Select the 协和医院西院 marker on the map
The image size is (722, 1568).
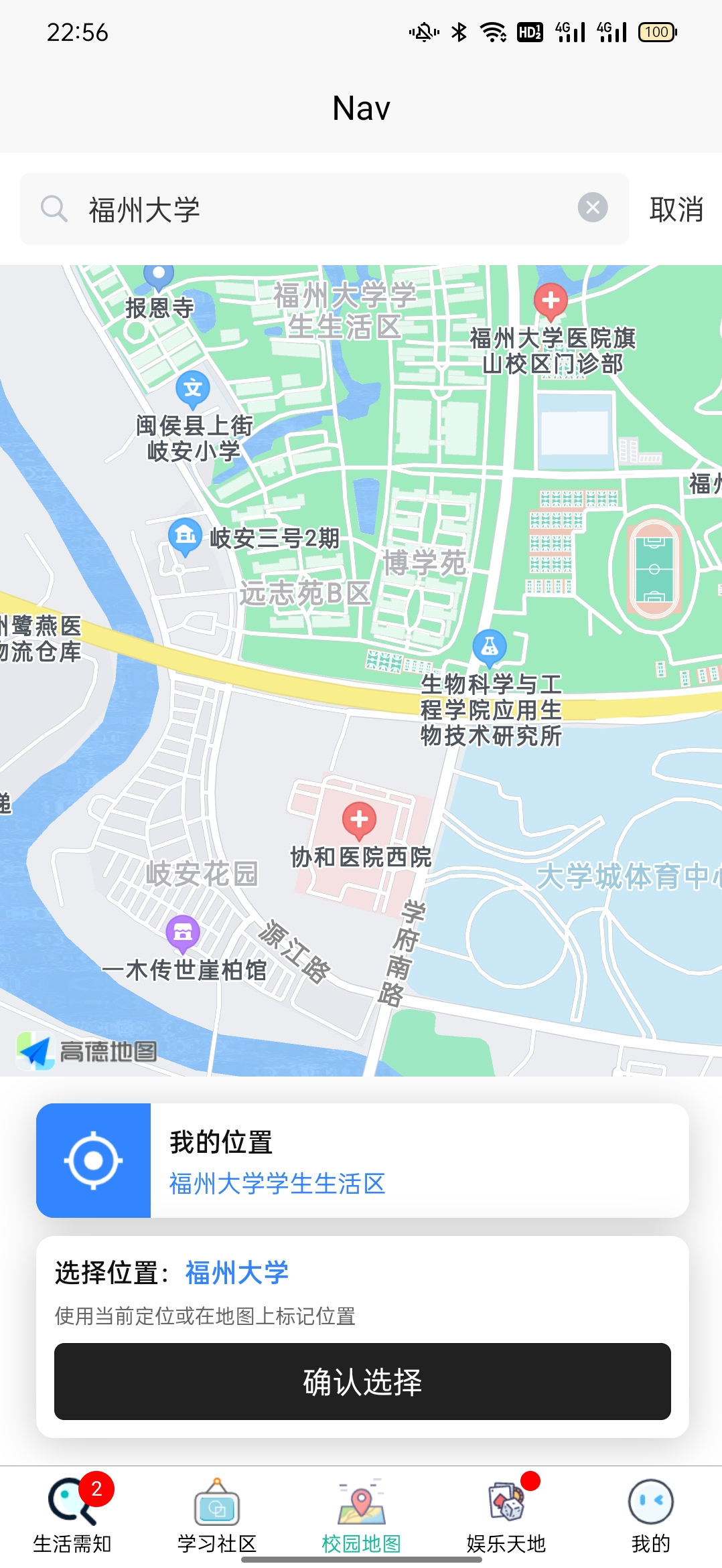(x=360, y=820)
